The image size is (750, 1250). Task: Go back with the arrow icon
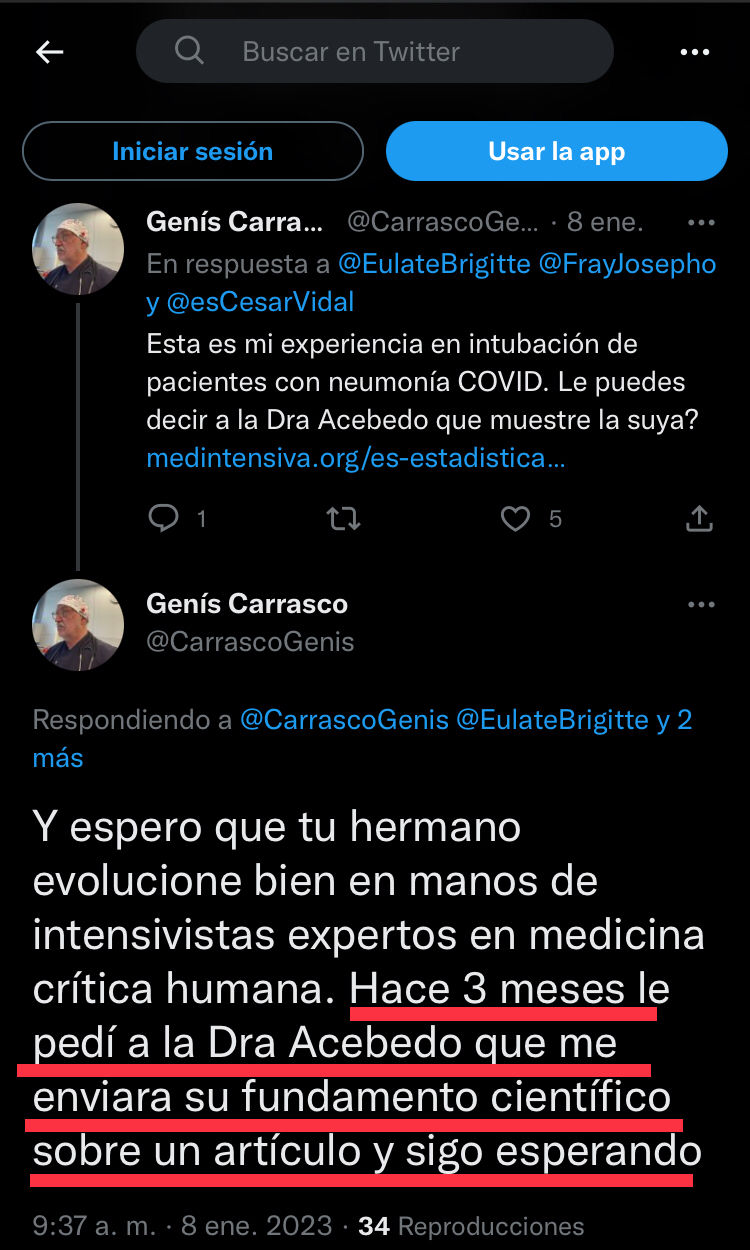point(49,52)
